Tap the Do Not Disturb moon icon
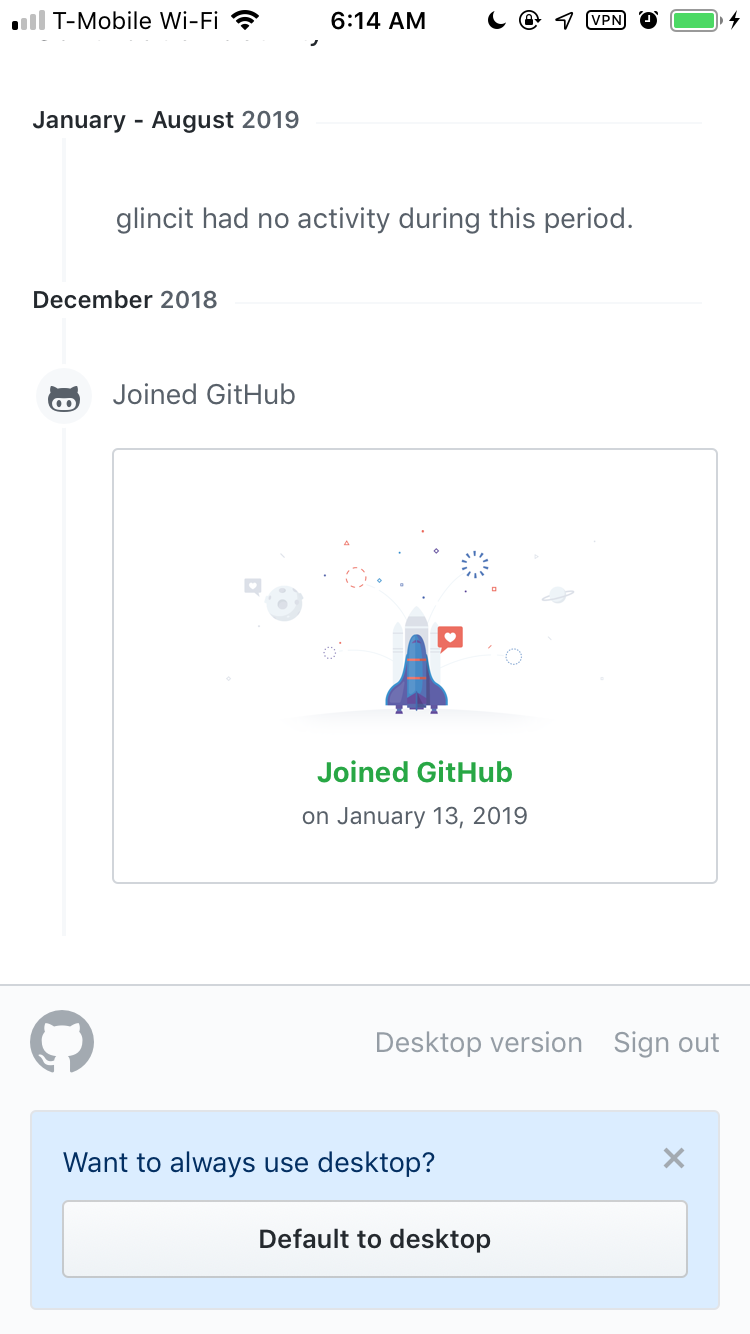Screen dimensions: 750x1334 (x=496, y=19)
